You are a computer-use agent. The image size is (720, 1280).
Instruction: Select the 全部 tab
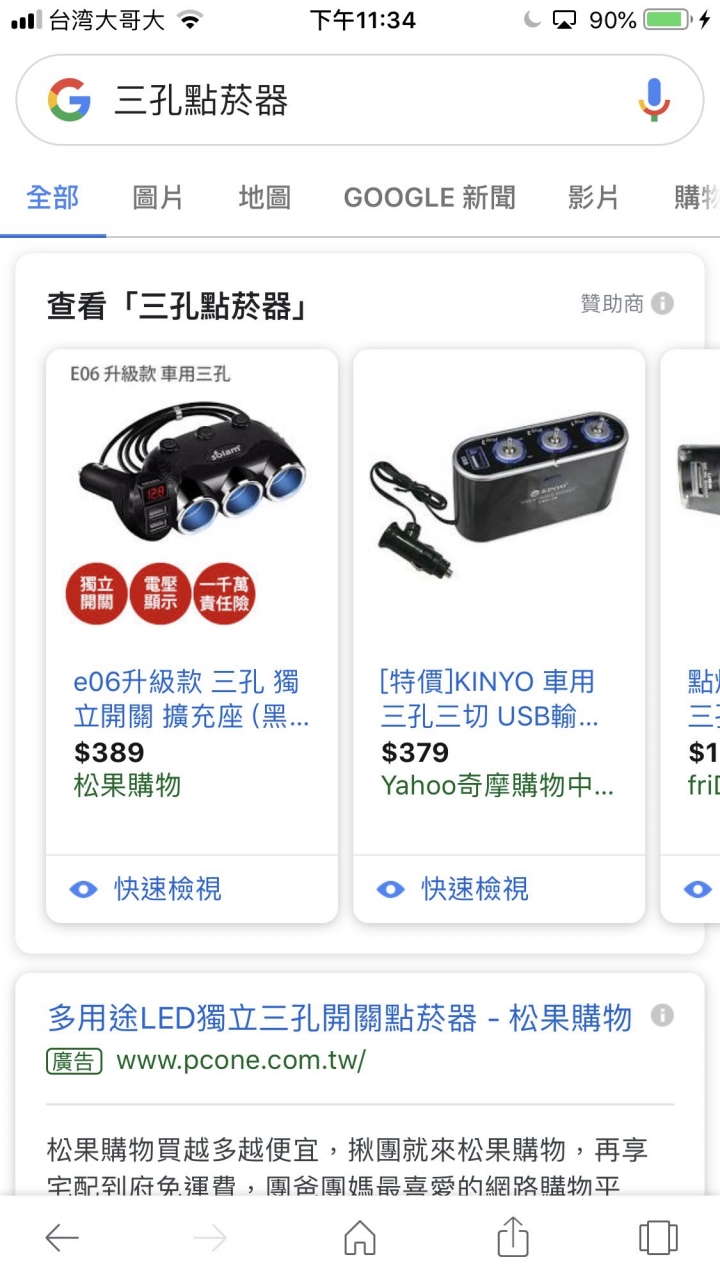click(52, 198)
